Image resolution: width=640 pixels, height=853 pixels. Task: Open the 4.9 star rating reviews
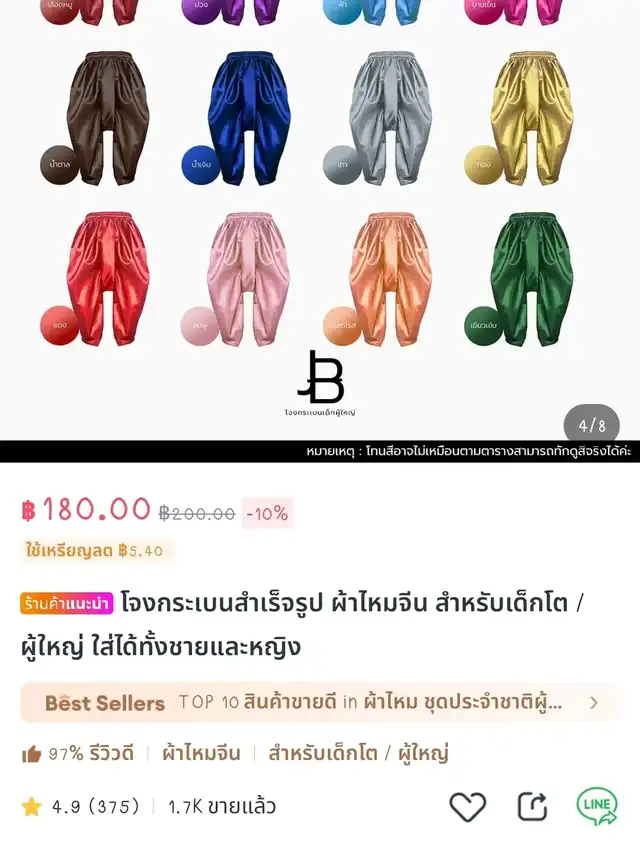tap(80, 806)
